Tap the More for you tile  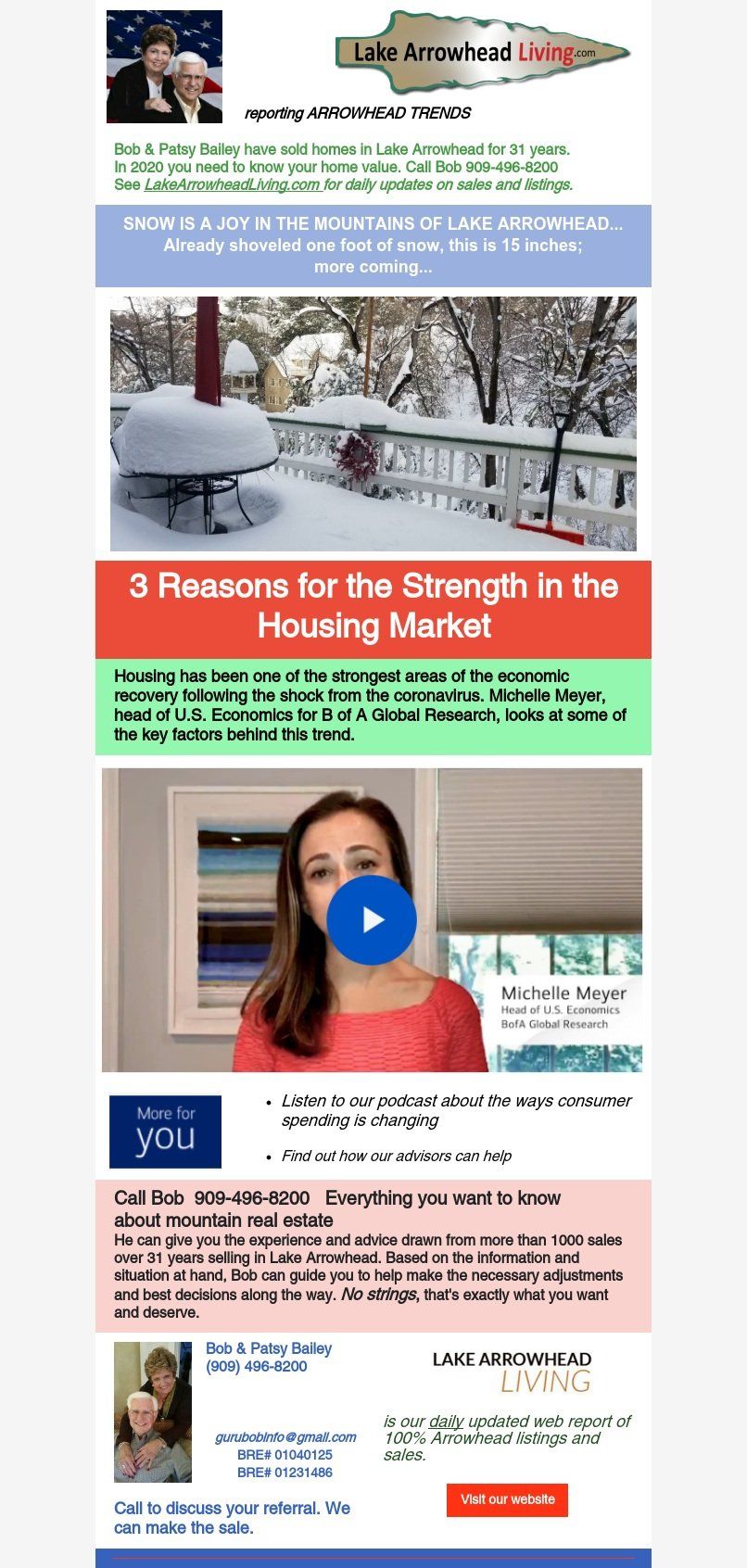(165, 1132)
